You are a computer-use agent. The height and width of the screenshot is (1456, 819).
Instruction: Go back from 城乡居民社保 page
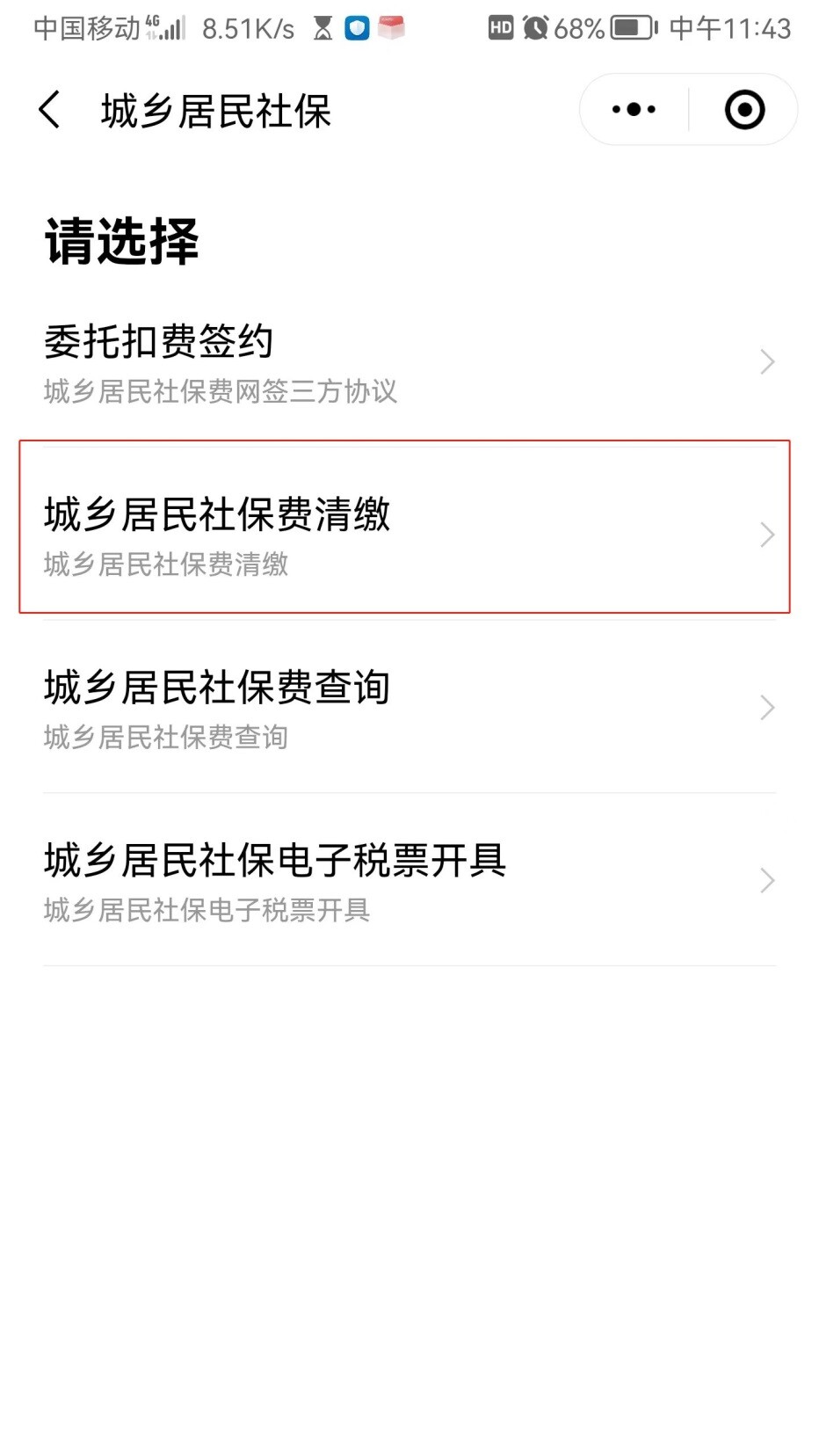coord(50,110)
